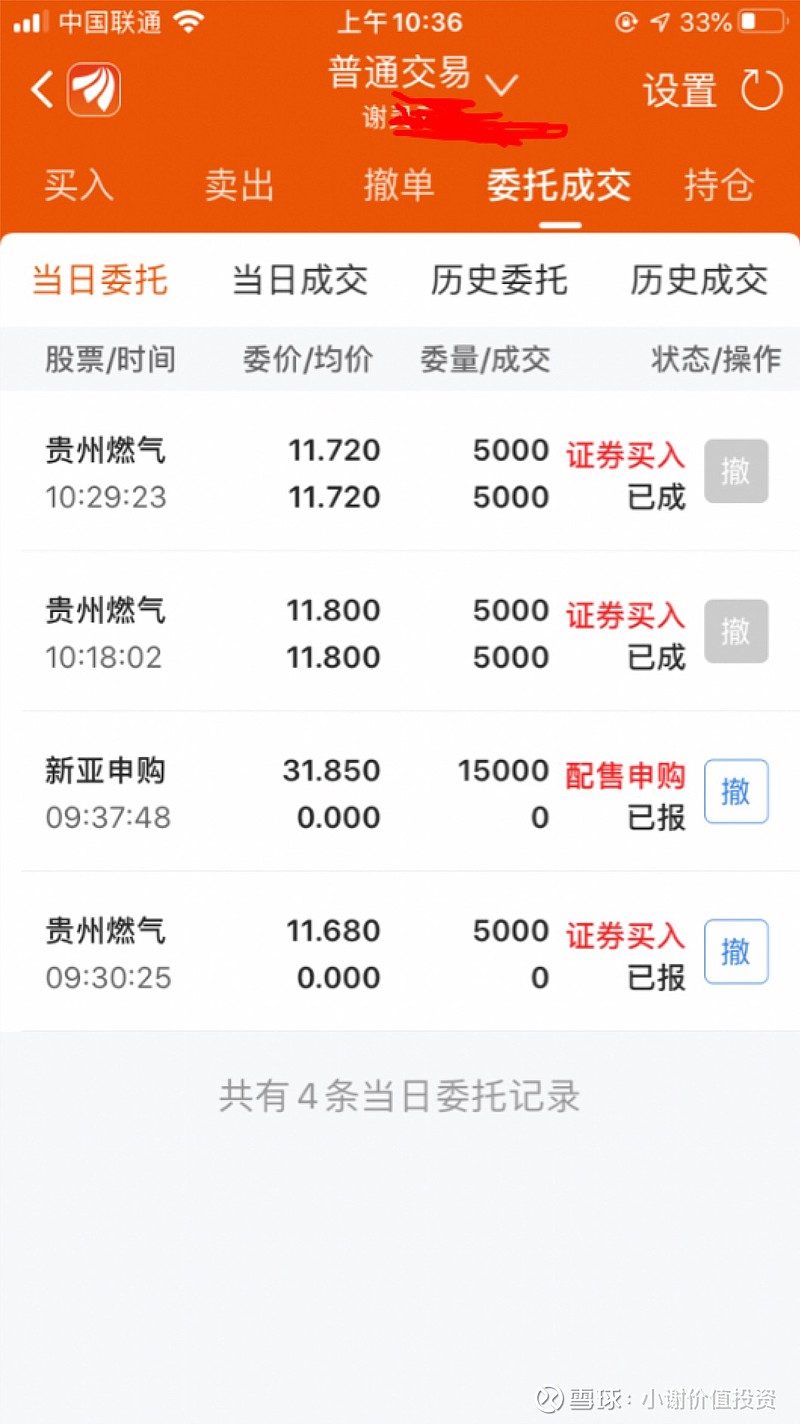Tap 撤 beside the 09:30:25 pending order
Viewport: 800px width, 1424px height.
click(736, 951)
